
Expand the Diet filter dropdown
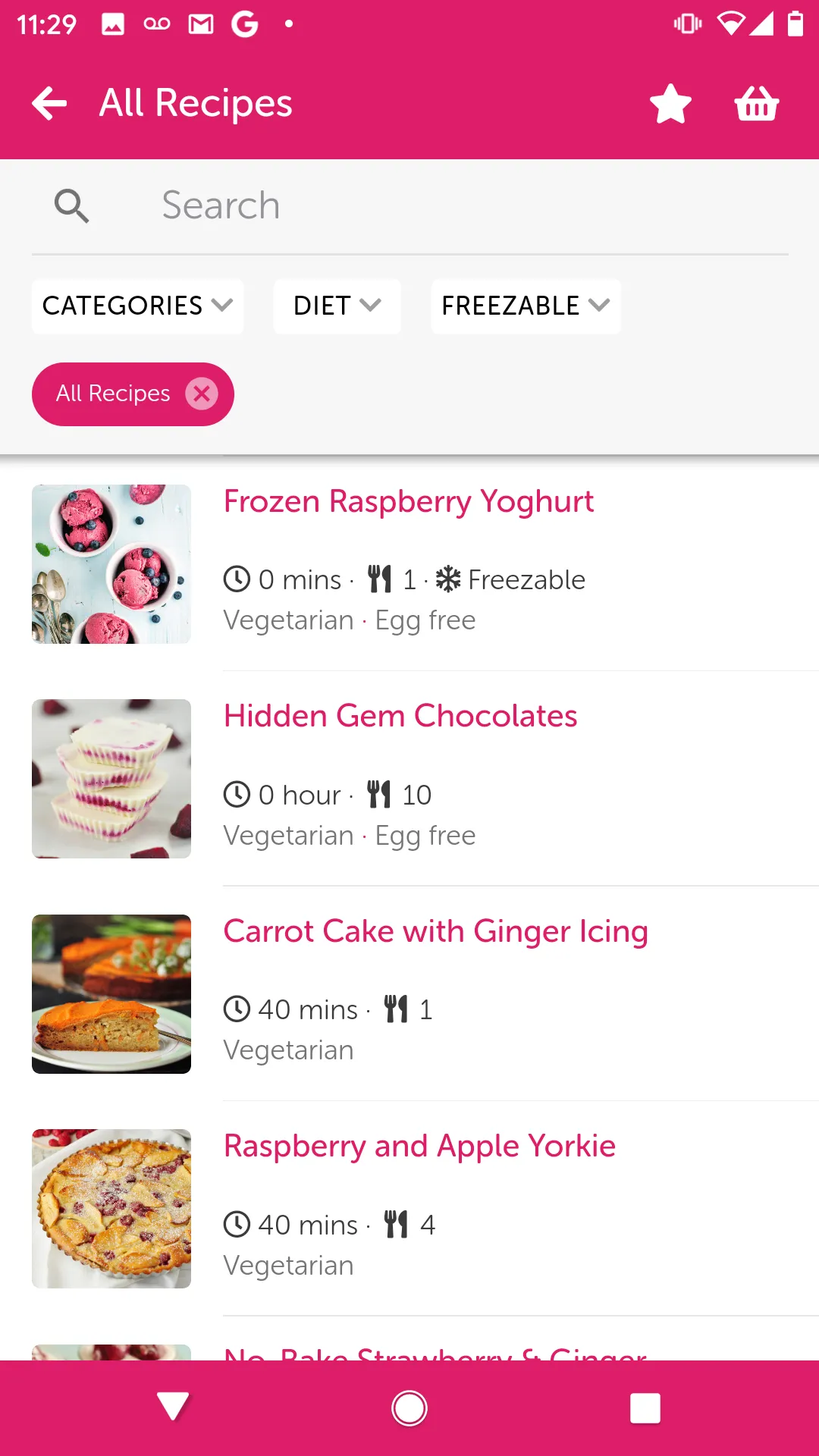[x=337, y=306]
